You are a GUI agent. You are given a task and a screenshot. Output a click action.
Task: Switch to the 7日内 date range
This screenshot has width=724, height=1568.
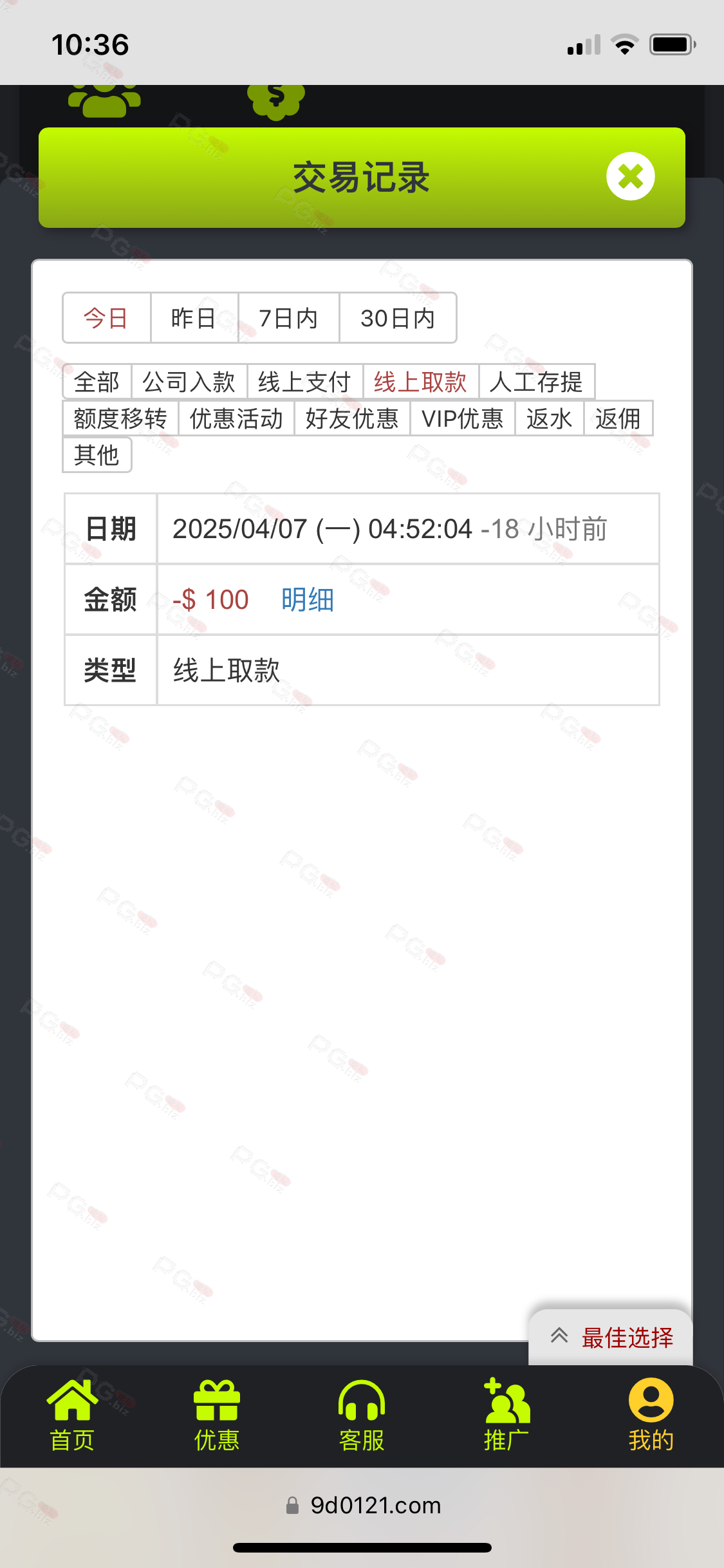288,318
